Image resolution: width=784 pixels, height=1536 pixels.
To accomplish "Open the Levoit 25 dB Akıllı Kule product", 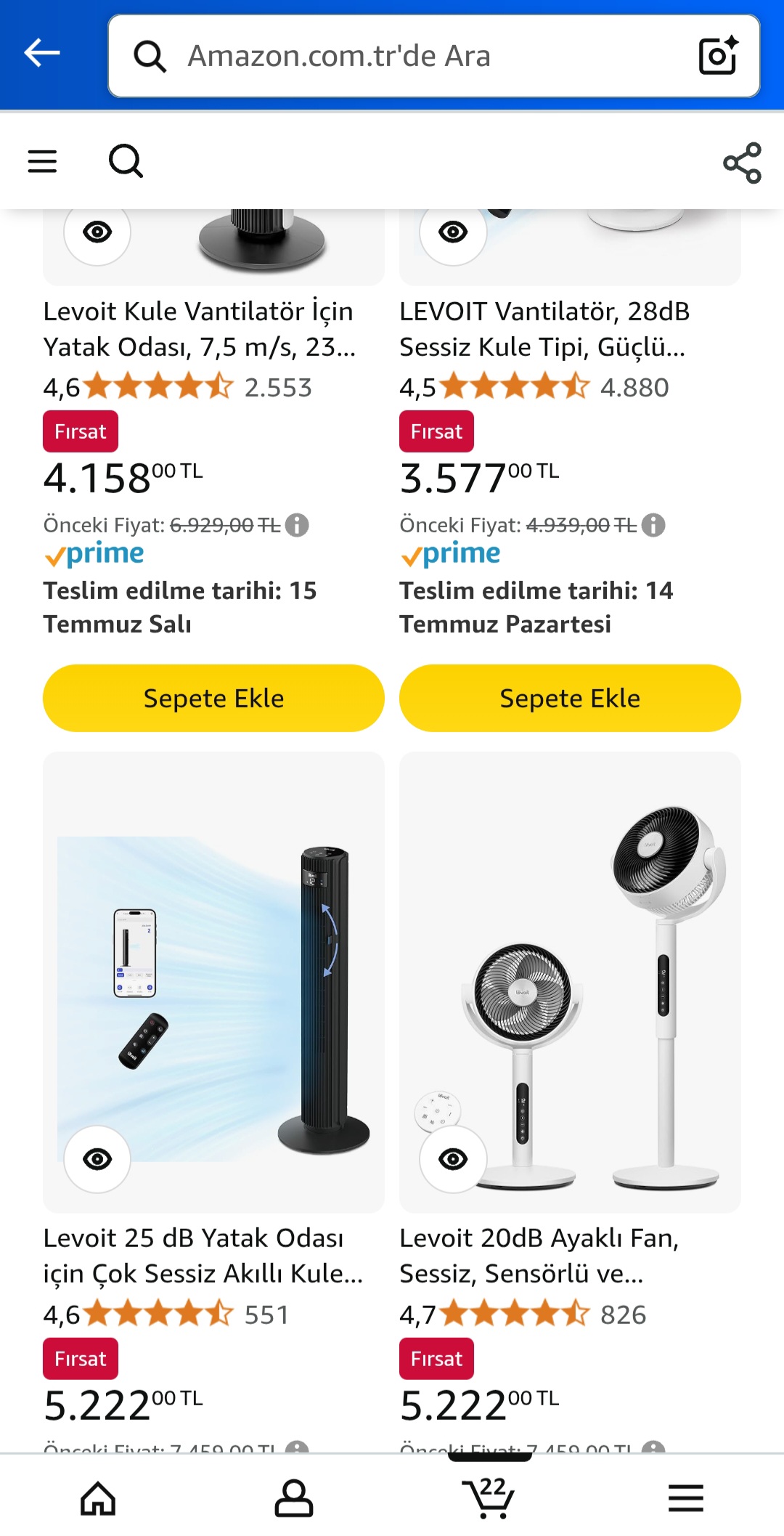I will [x=203, y=1256].
